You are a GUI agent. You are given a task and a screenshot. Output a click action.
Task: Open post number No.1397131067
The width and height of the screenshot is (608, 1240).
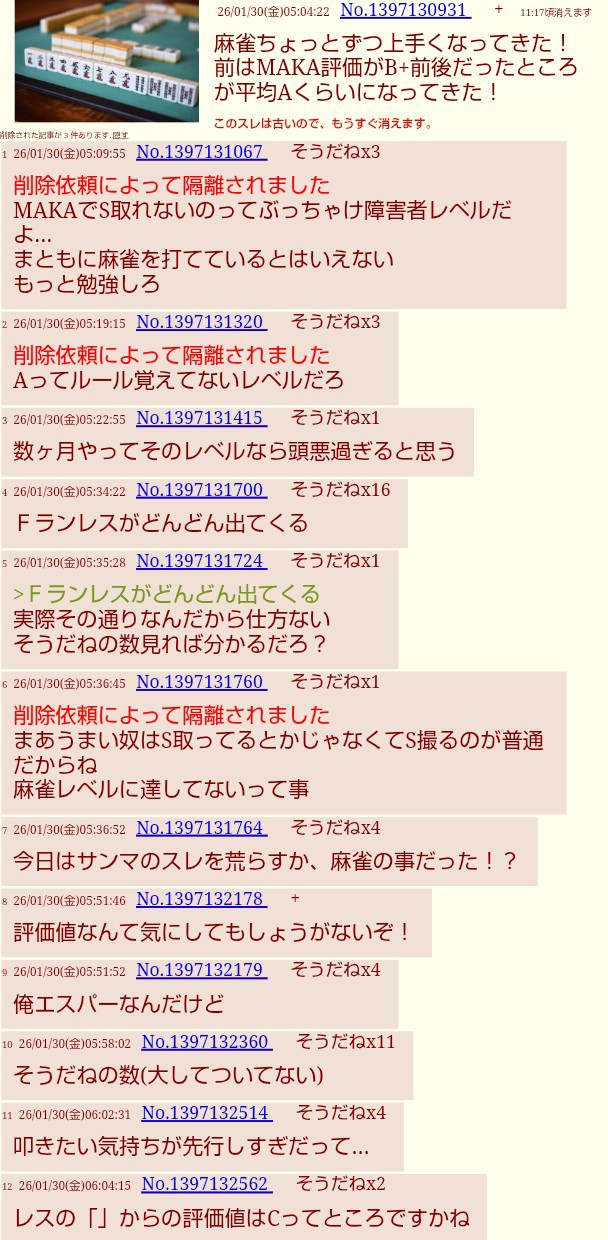tap(200, 152)
